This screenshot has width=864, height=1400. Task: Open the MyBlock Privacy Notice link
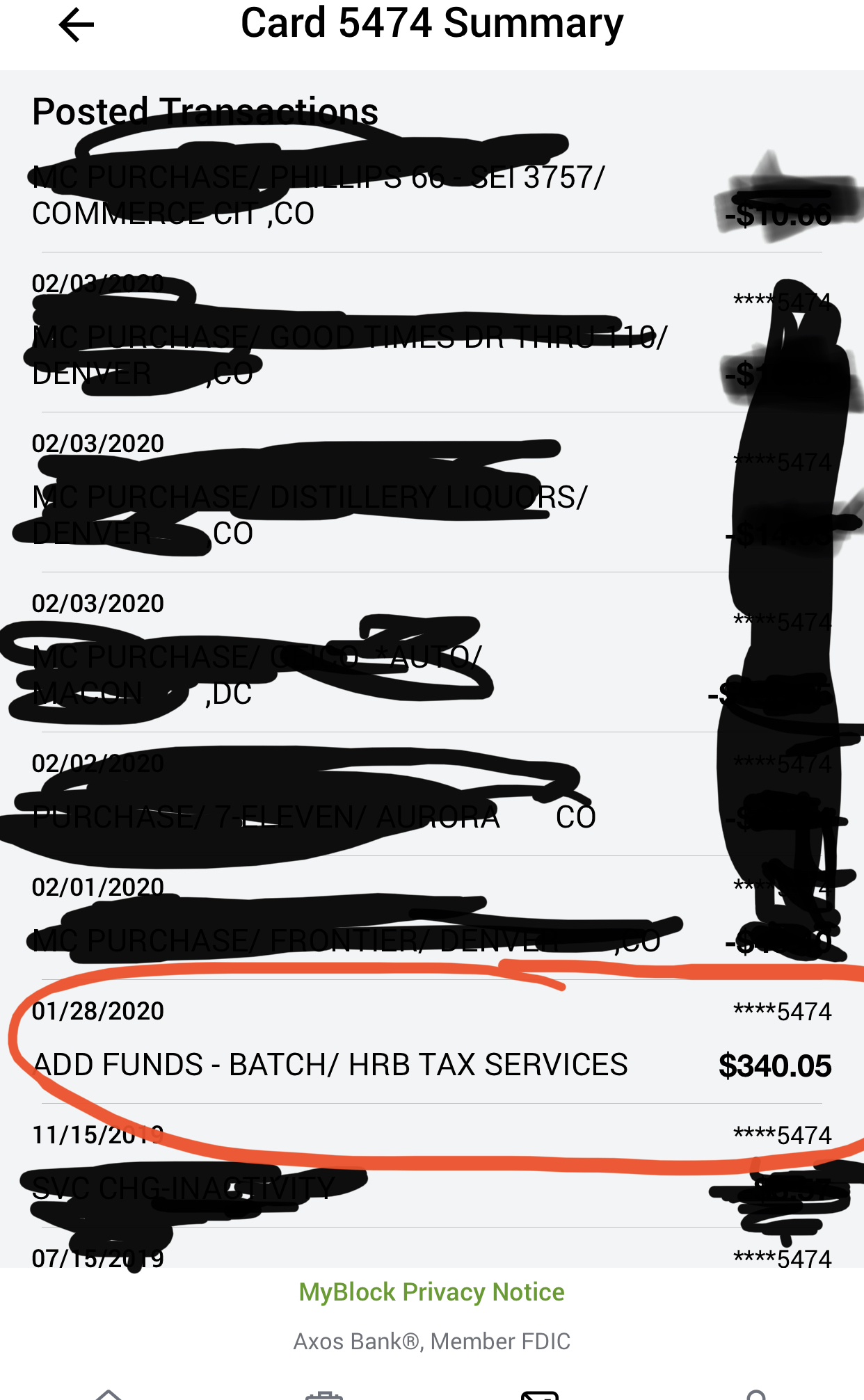431,1292
